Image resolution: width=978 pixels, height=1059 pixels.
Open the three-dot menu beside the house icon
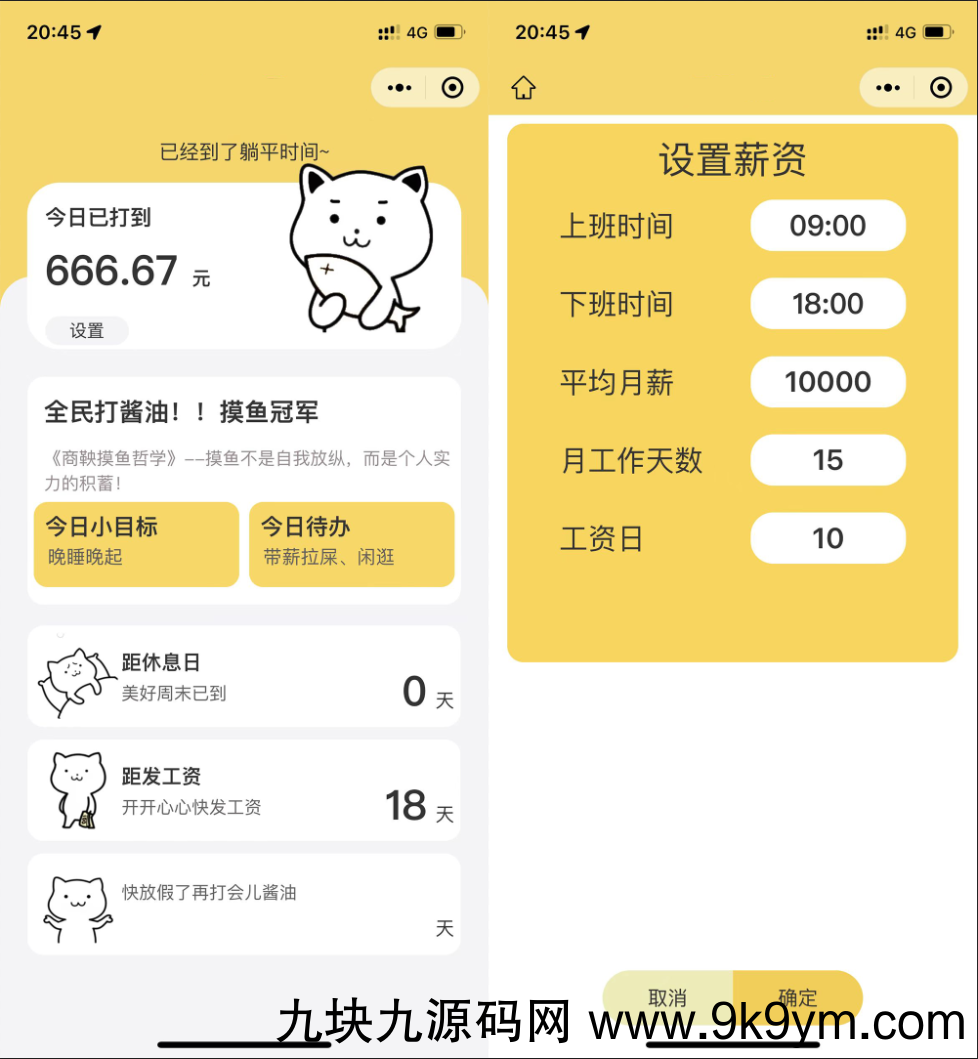click(887, 88)
